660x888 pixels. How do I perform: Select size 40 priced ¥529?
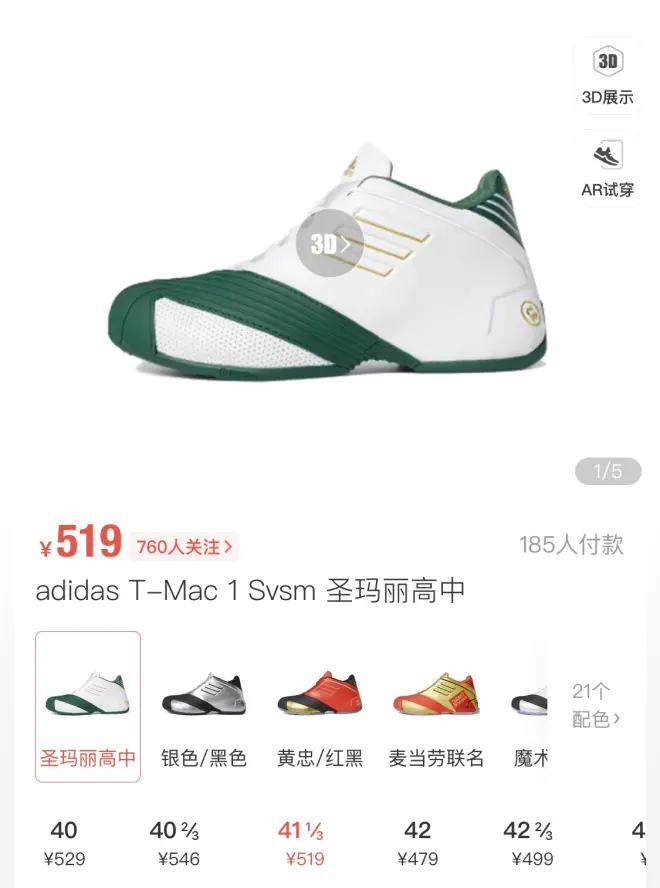tap(64, 843)
